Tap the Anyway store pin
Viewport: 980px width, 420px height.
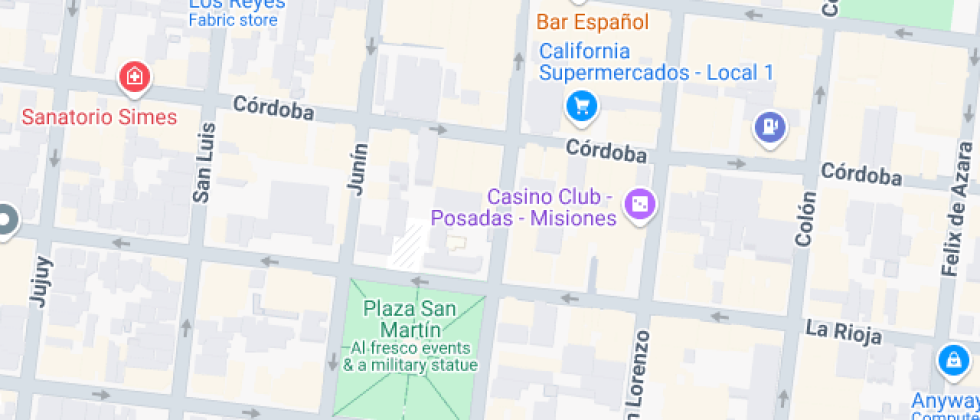[950, 359]
